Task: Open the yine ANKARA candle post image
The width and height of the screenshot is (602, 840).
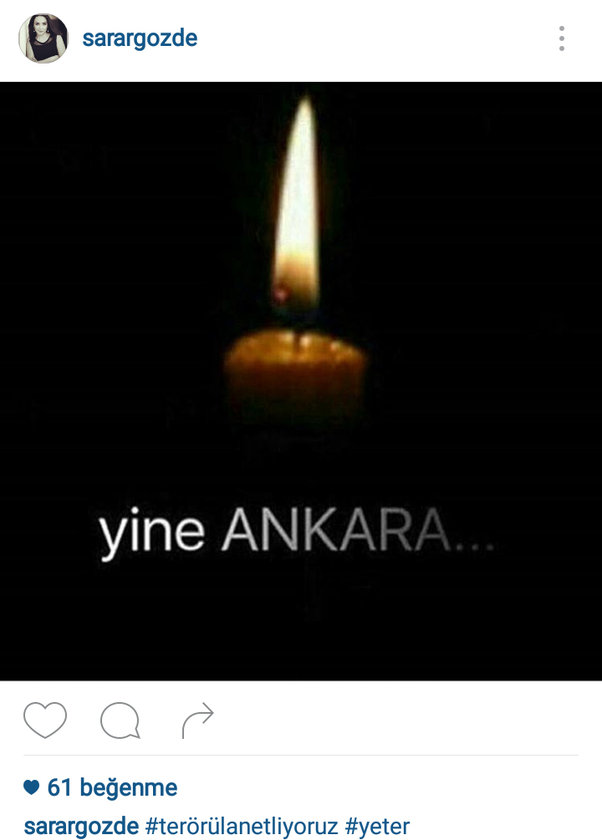Action: click(301, 381)
